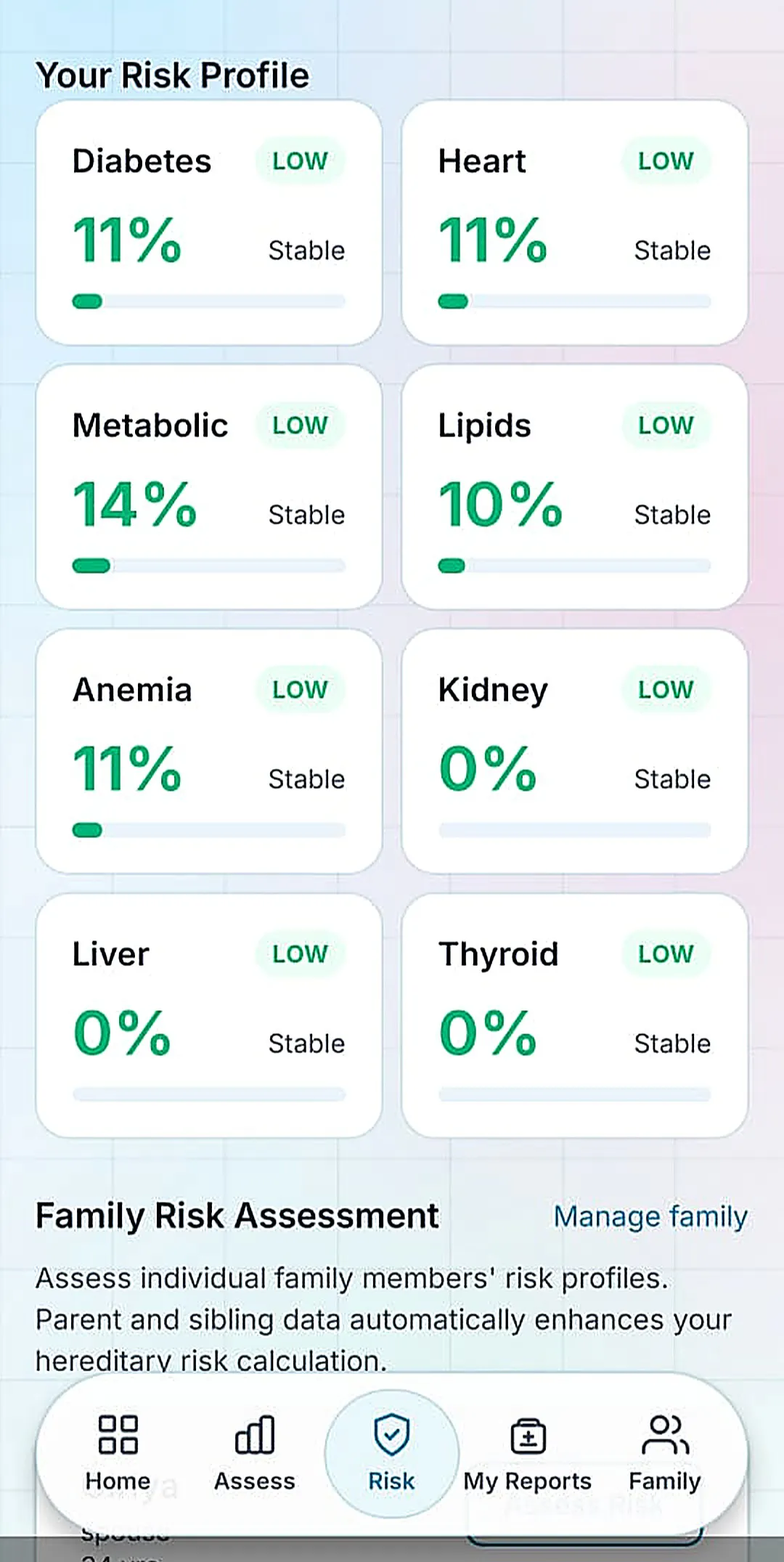View the Kidney risk card

click(x=575, y=751)
